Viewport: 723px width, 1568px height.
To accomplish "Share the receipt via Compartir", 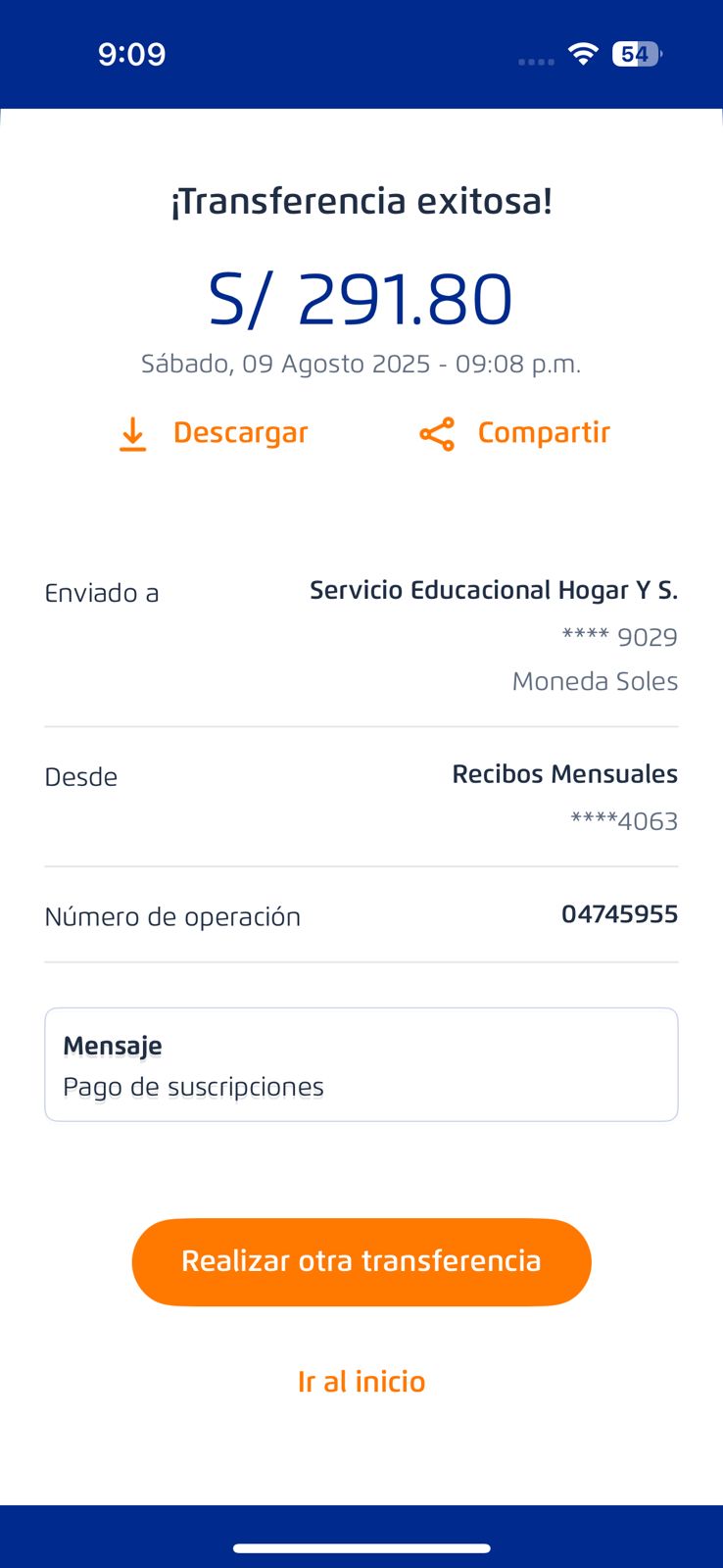I will pos(515,433).
